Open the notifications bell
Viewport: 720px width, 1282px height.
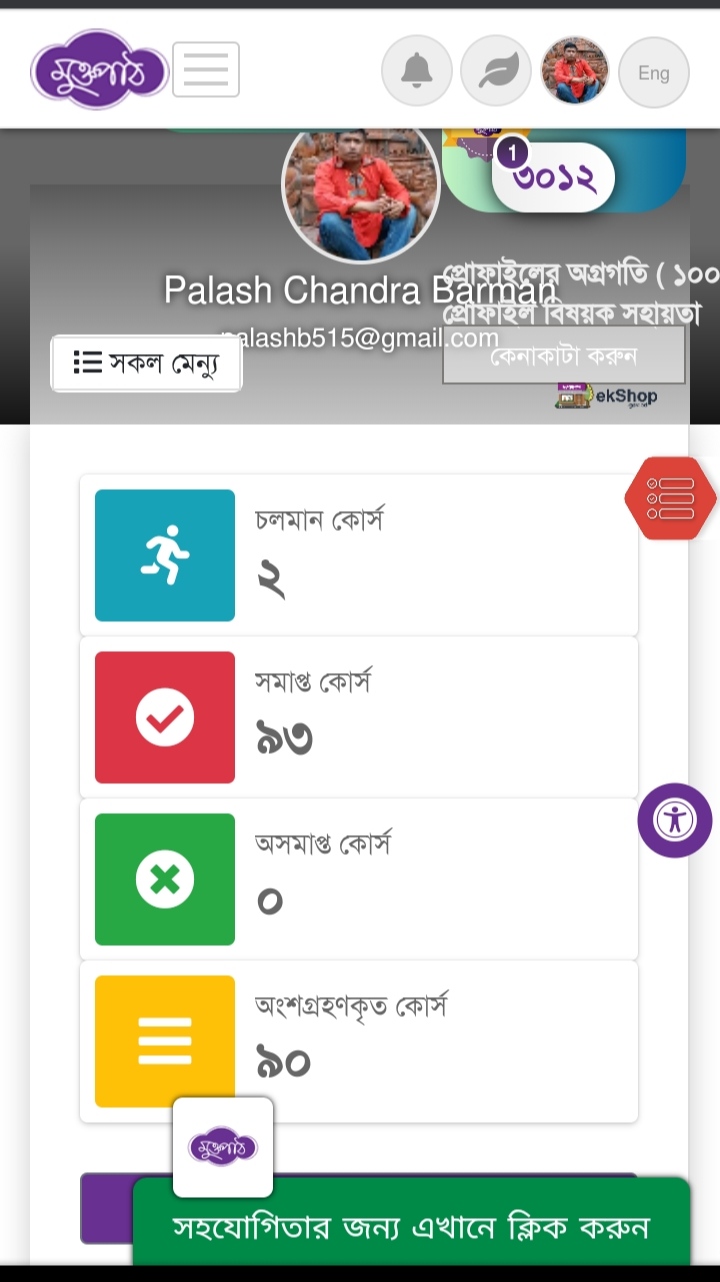(x=417, y=72)
